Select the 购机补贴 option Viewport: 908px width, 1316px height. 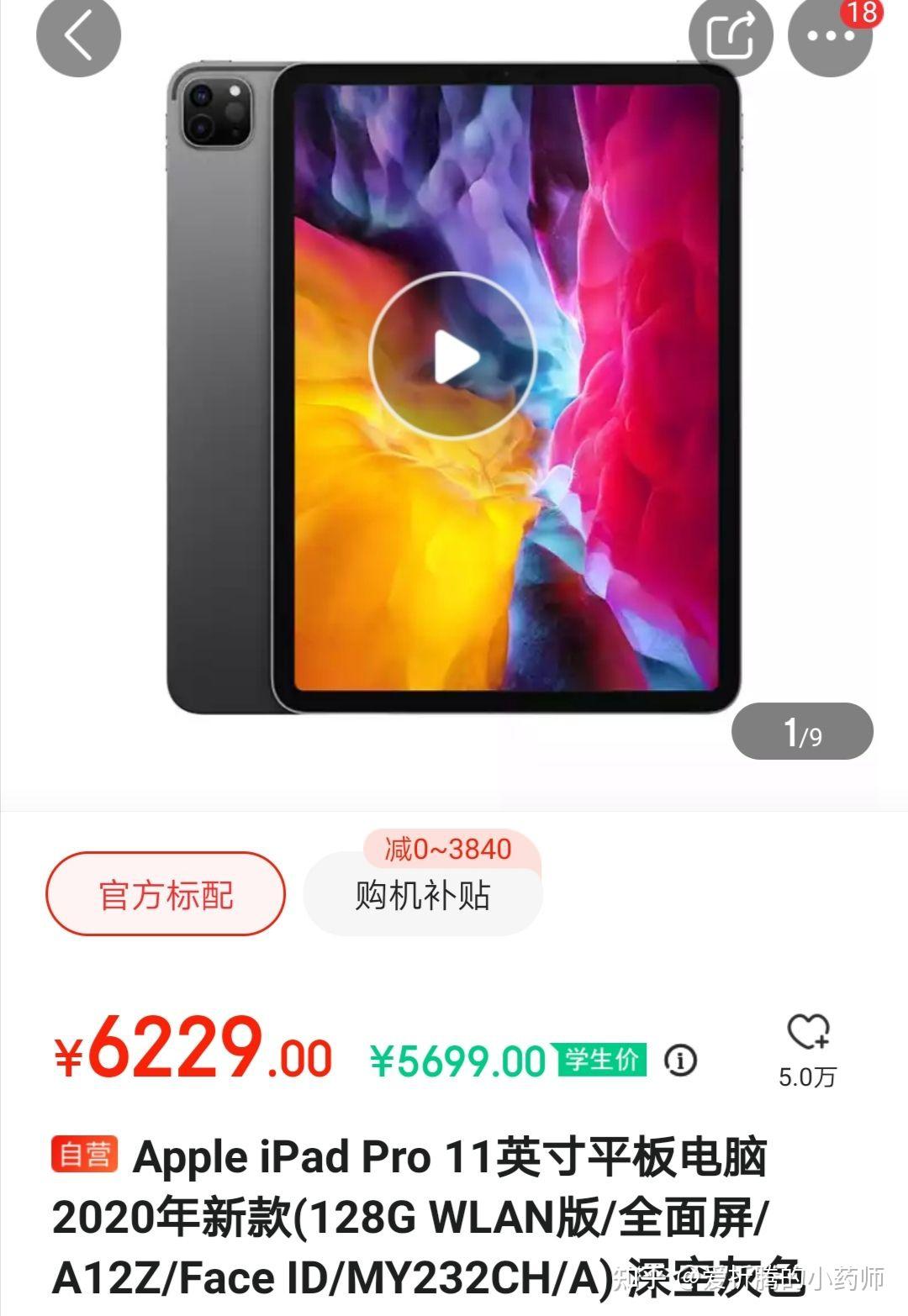423,895
